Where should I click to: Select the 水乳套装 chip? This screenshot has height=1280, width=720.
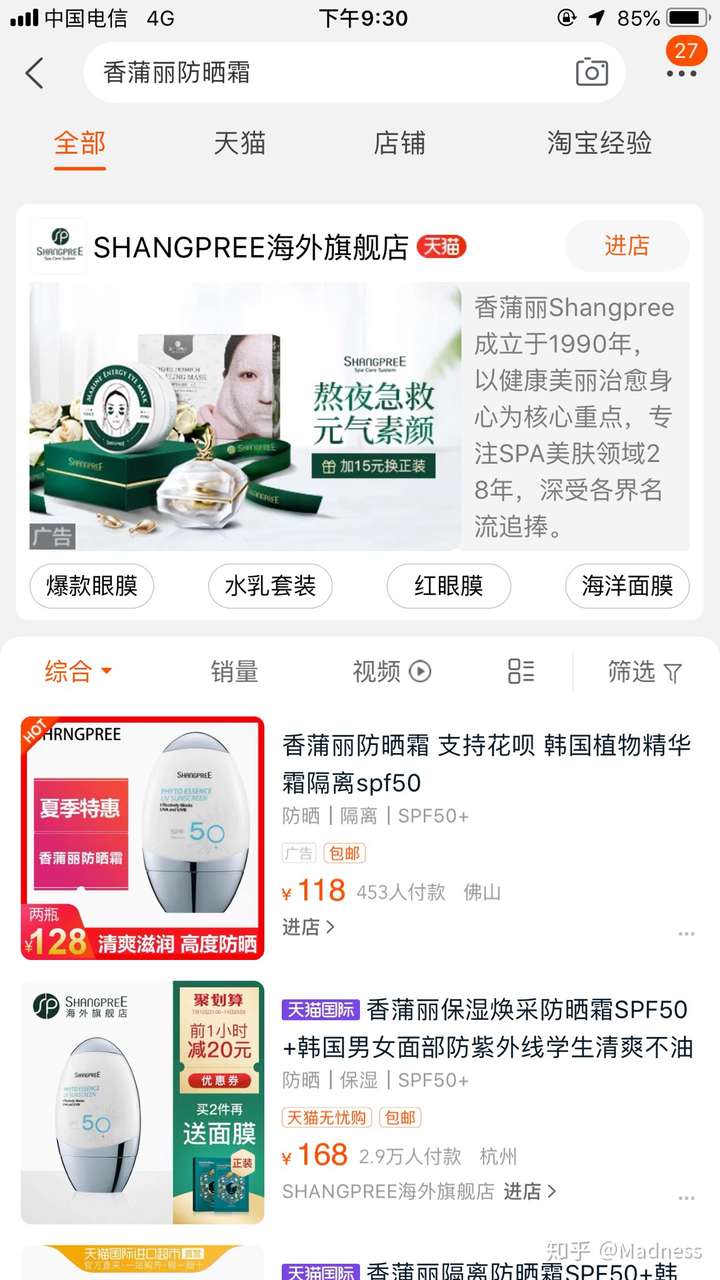coord(270,586)
